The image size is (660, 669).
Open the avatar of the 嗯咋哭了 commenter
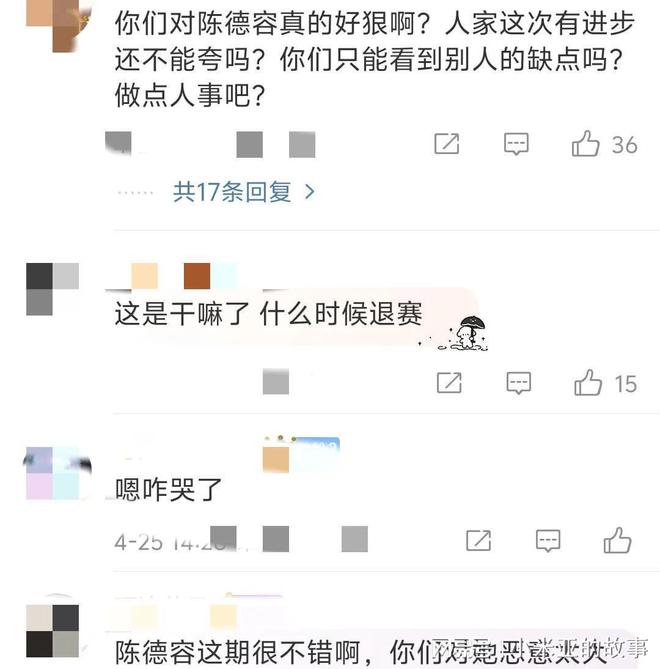(52, 473)
